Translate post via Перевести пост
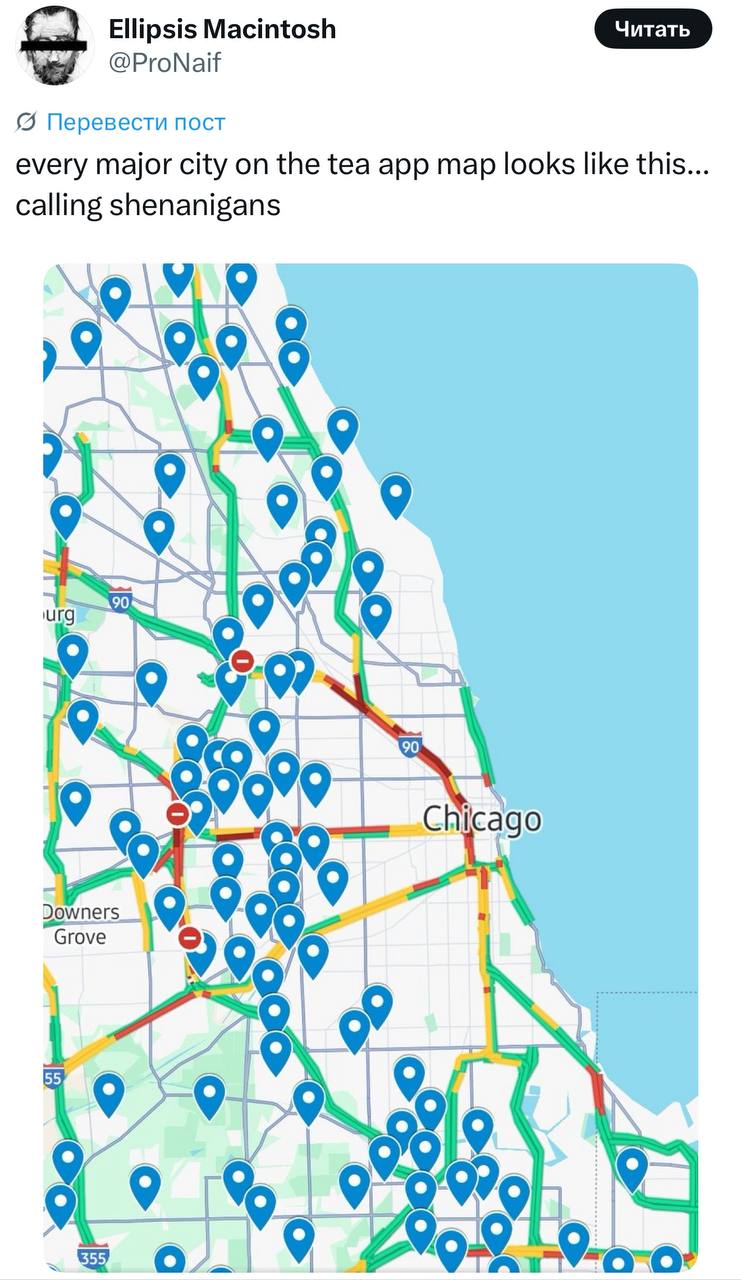 (136, 123)
